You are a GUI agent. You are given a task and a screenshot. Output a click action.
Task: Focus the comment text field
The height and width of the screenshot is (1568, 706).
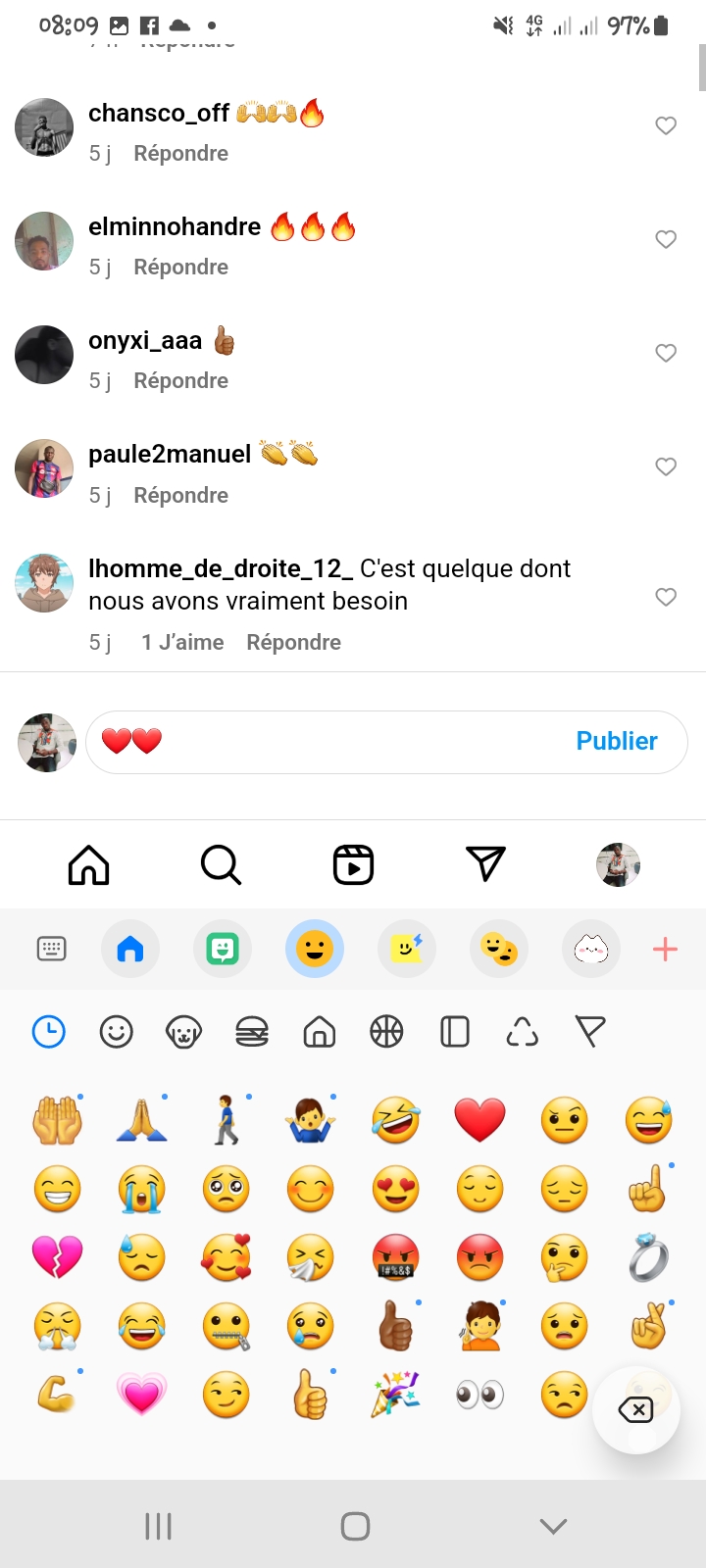click(x=353, y=742)
